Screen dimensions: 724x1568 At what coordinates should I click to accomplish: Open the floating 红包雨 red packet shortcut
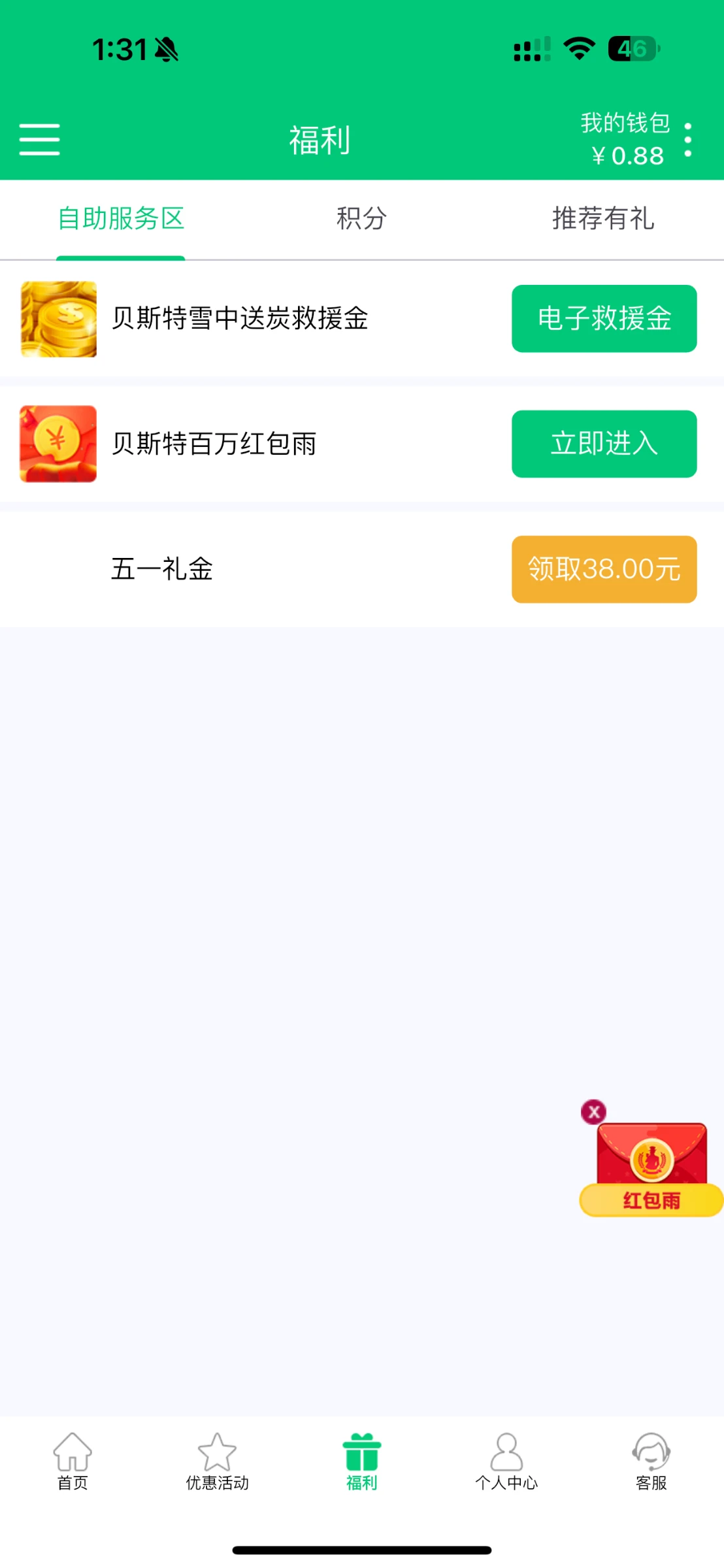649,1168
